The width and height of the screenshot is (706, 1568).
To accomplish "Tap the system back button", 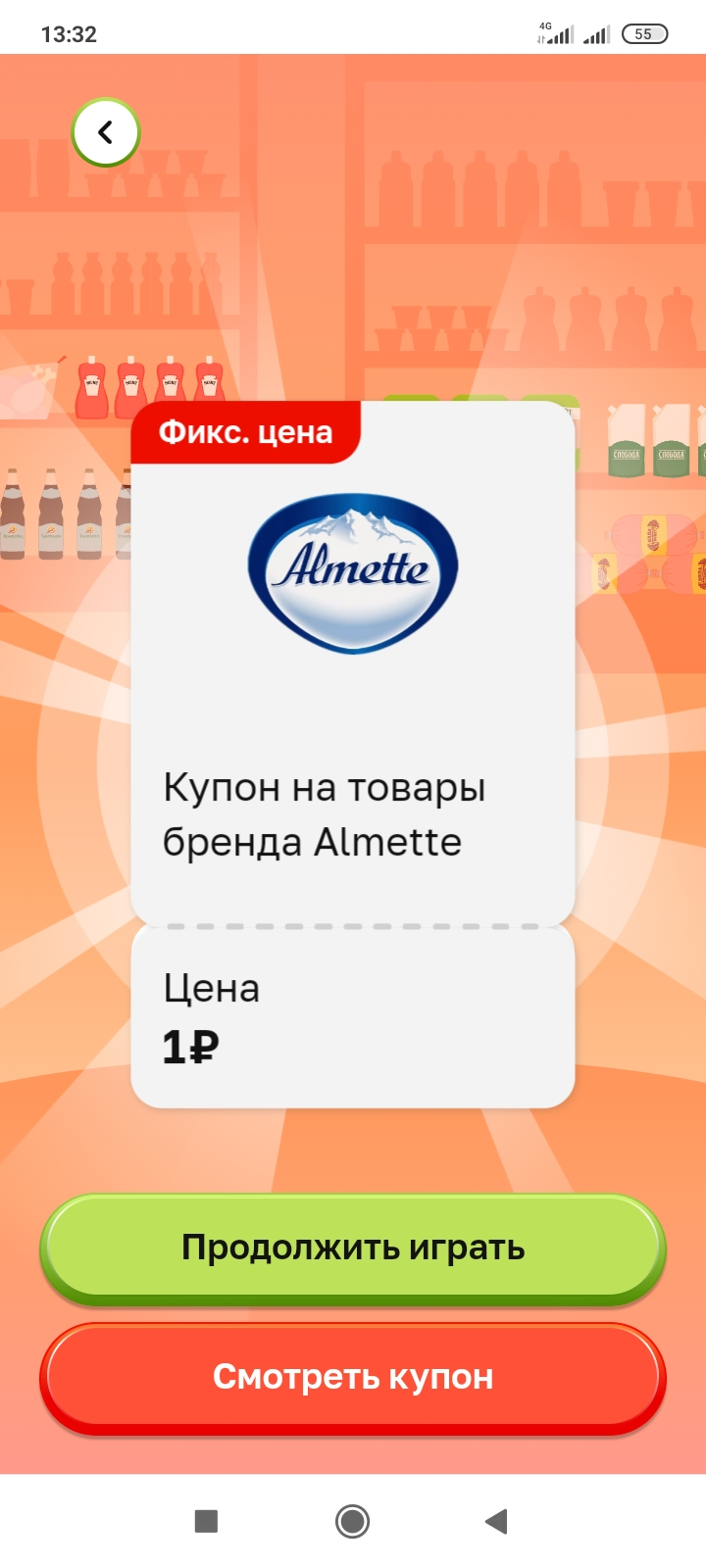I will click(496, 1521).
